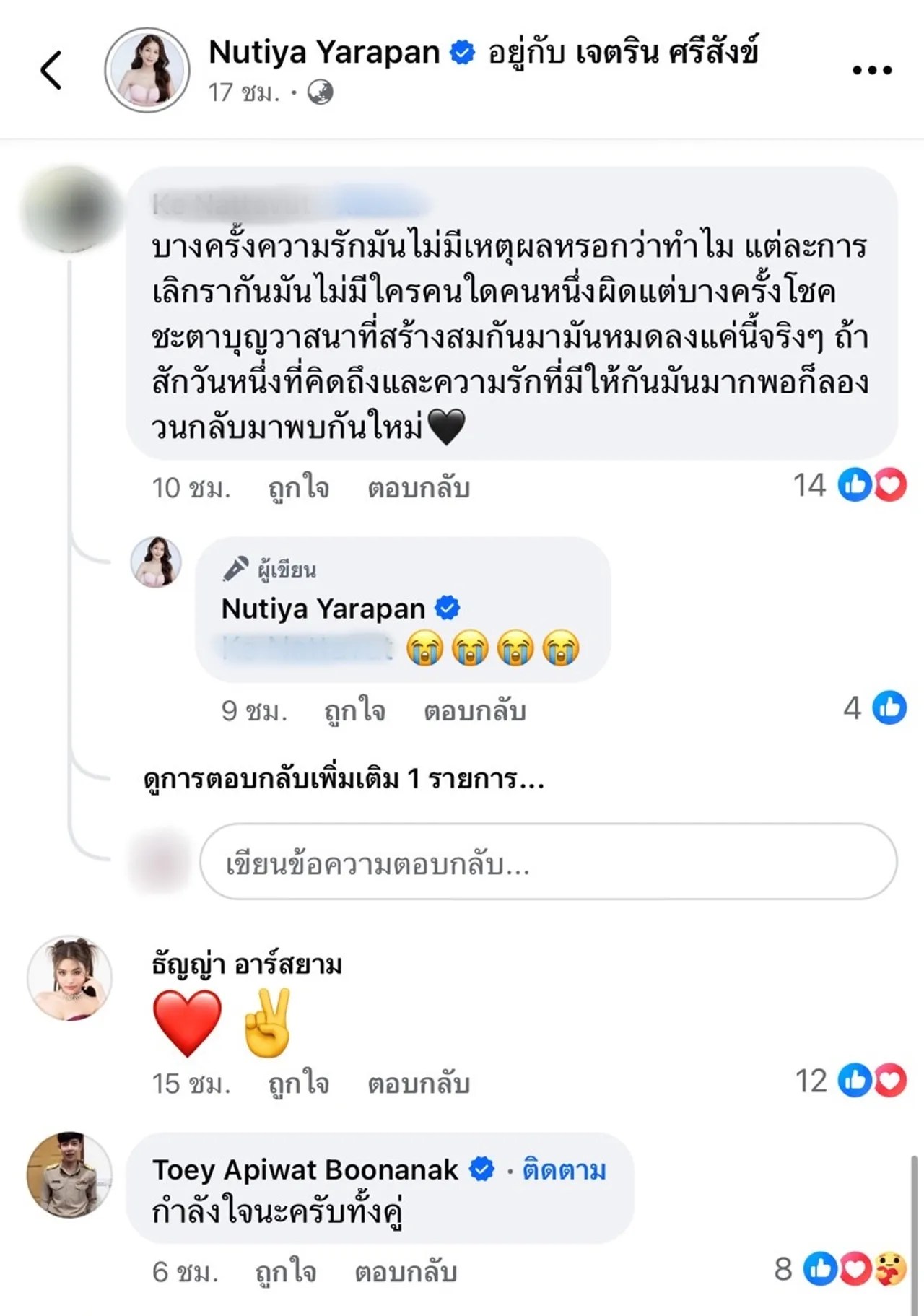
Task: Like the long comment posted 10 ชม.
Action: (299, 488)
